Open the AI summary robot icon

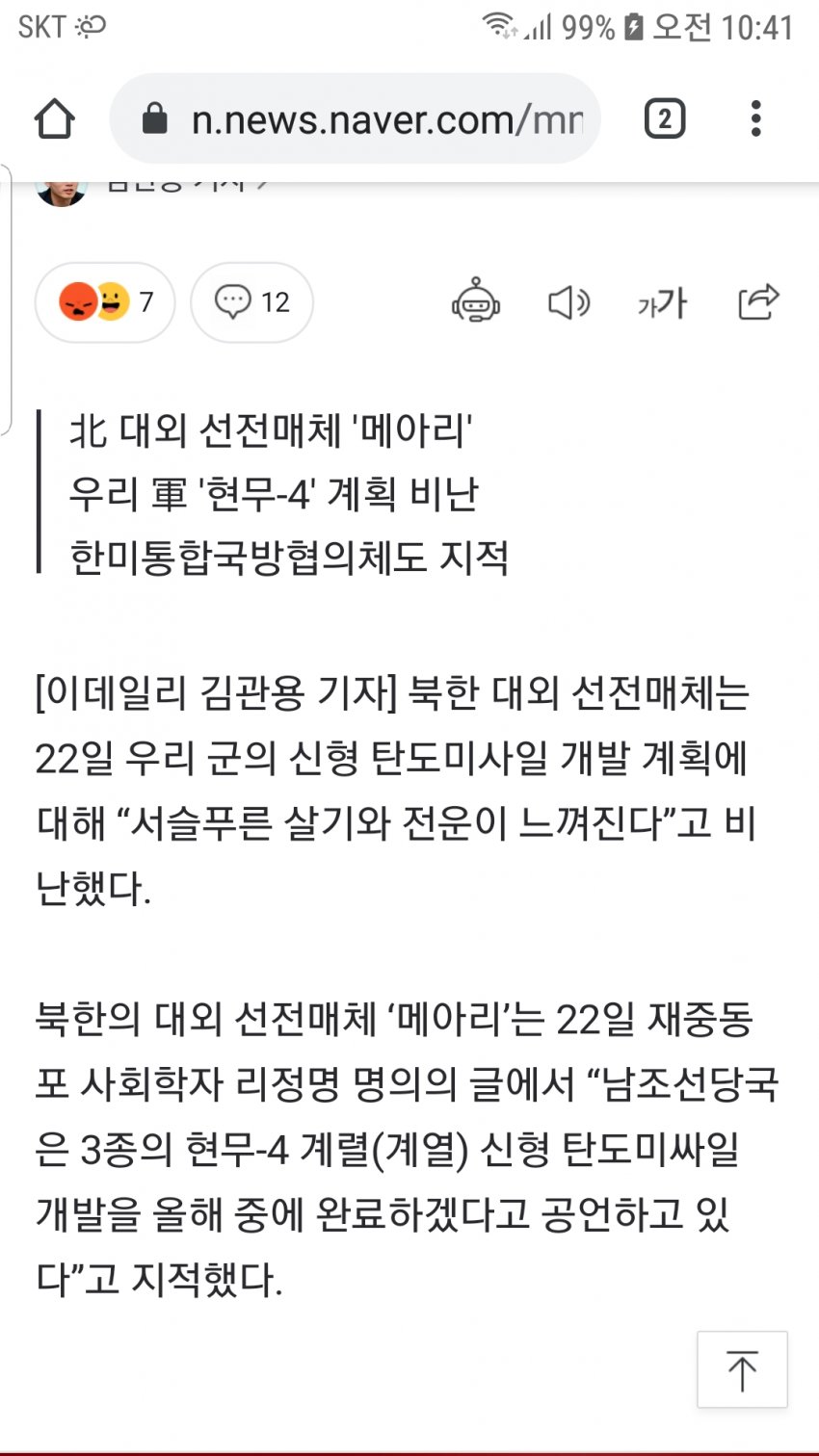point(475,302)
